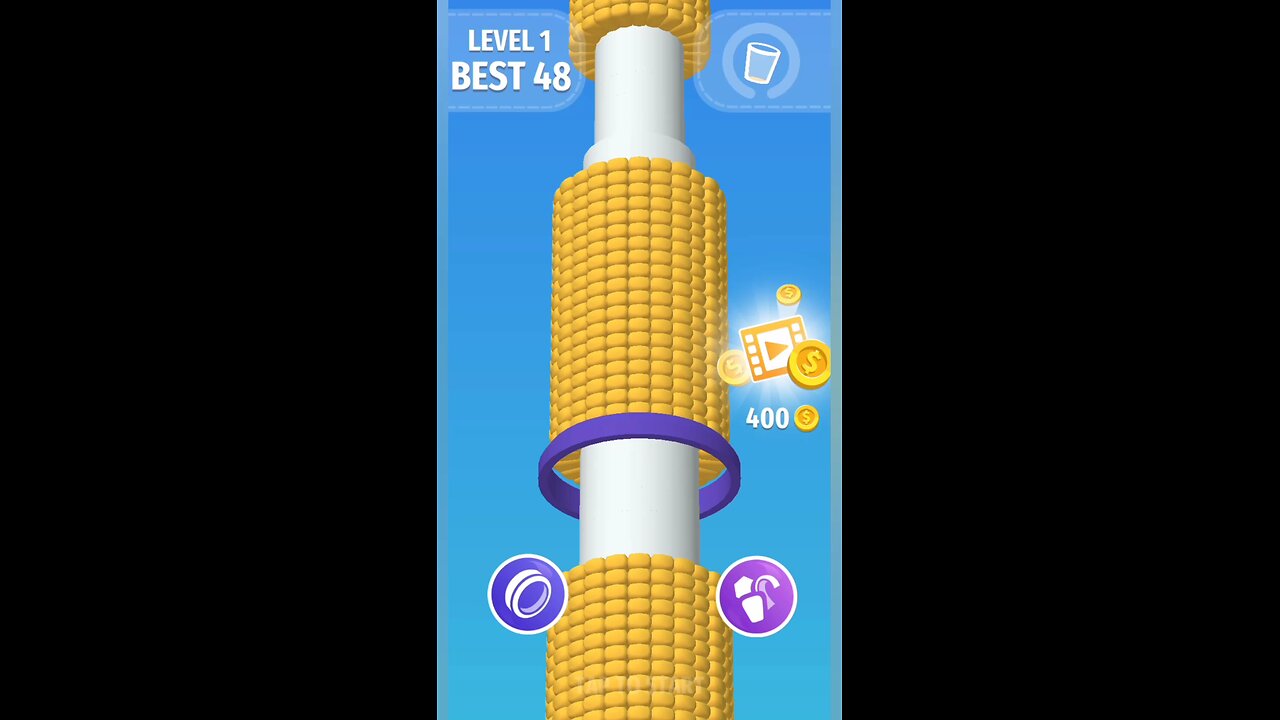Watch video ad for 400 coins

778,353
